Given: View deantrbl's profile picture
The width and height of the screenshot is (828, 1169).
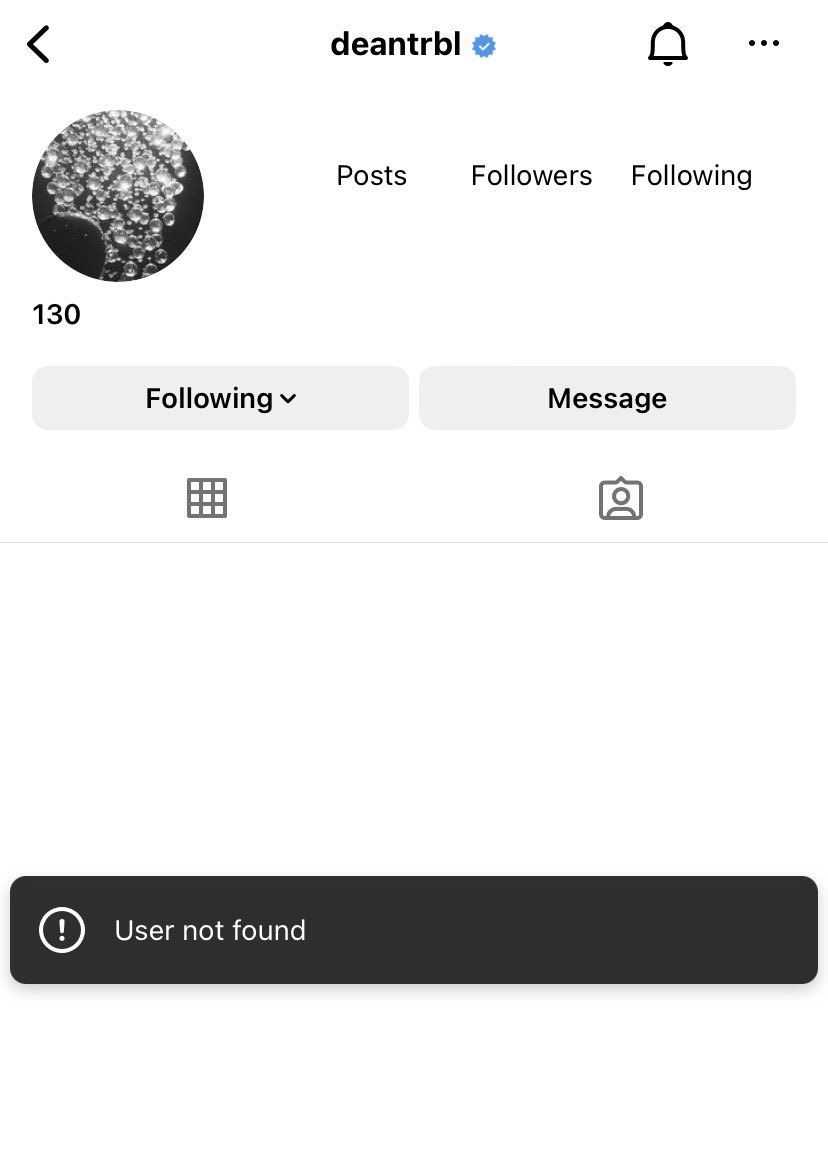Looking at the screenshot, I should pyautogui.click(x=118, y=196).
